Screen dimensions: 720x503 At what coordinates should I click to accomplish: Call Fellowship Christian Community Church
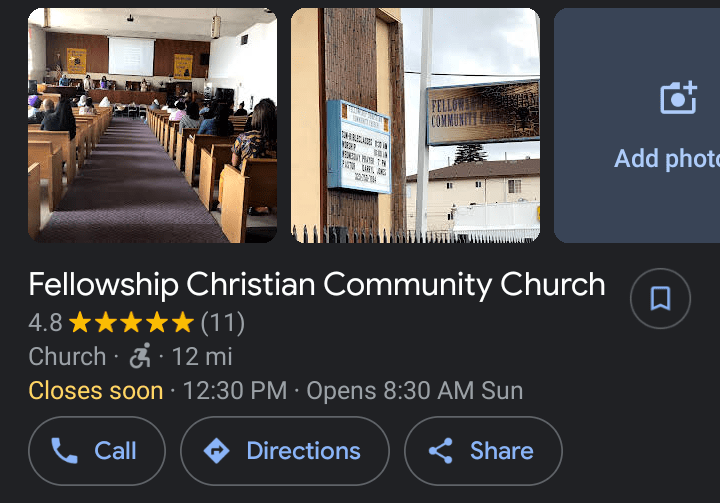point(97,451)
